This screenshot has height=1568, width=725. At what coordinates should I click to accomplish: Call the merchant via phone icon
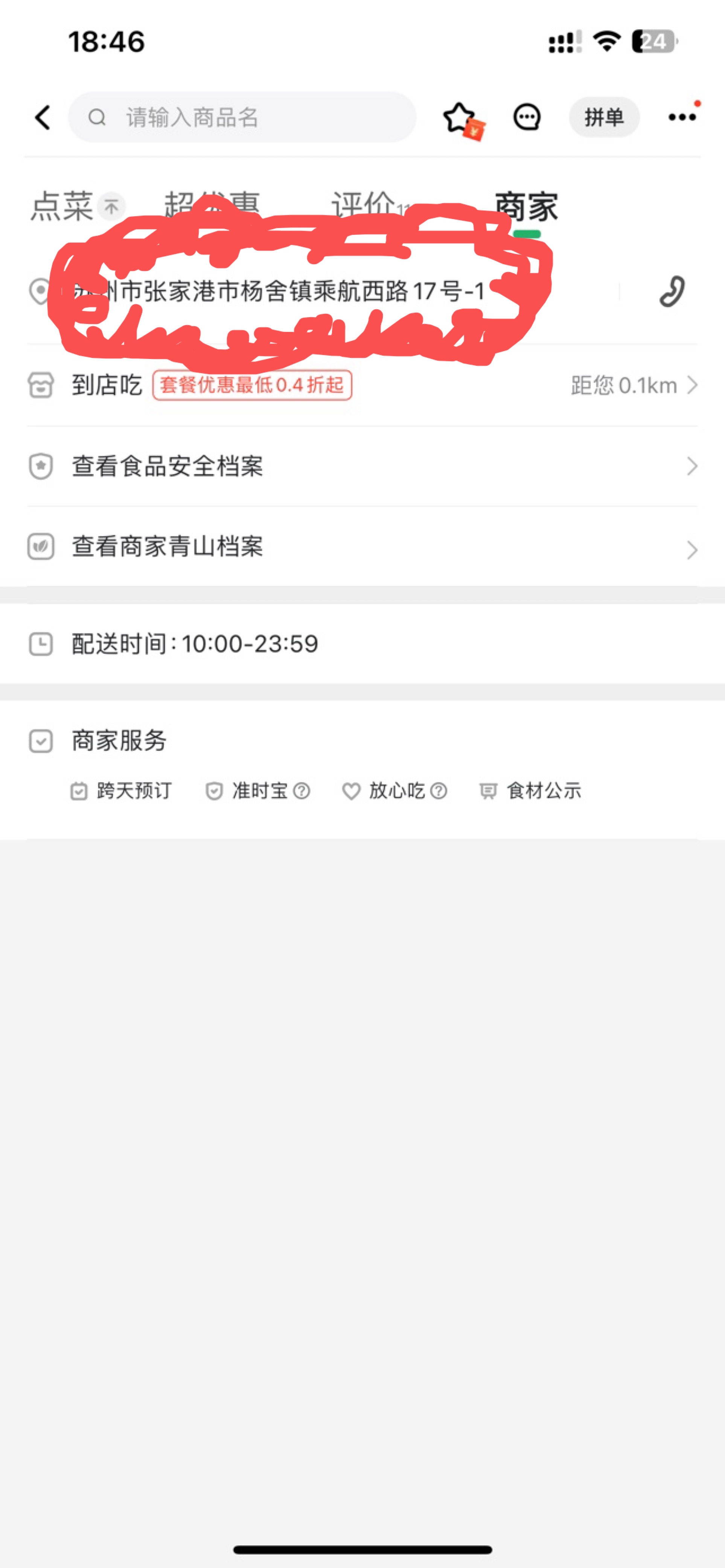(672, 291)
